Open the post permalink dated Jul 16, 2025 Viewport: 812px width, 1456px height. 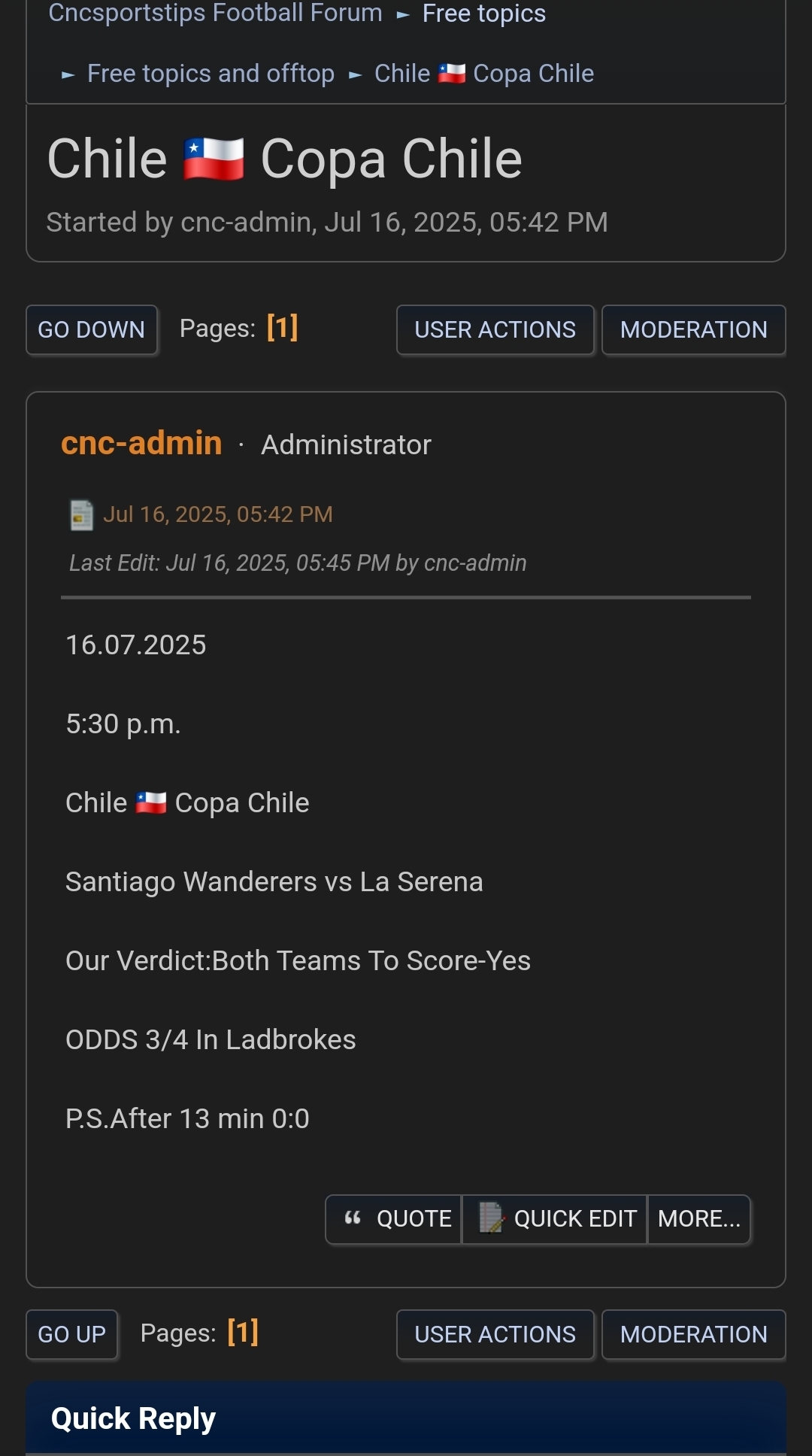(217, 514)
